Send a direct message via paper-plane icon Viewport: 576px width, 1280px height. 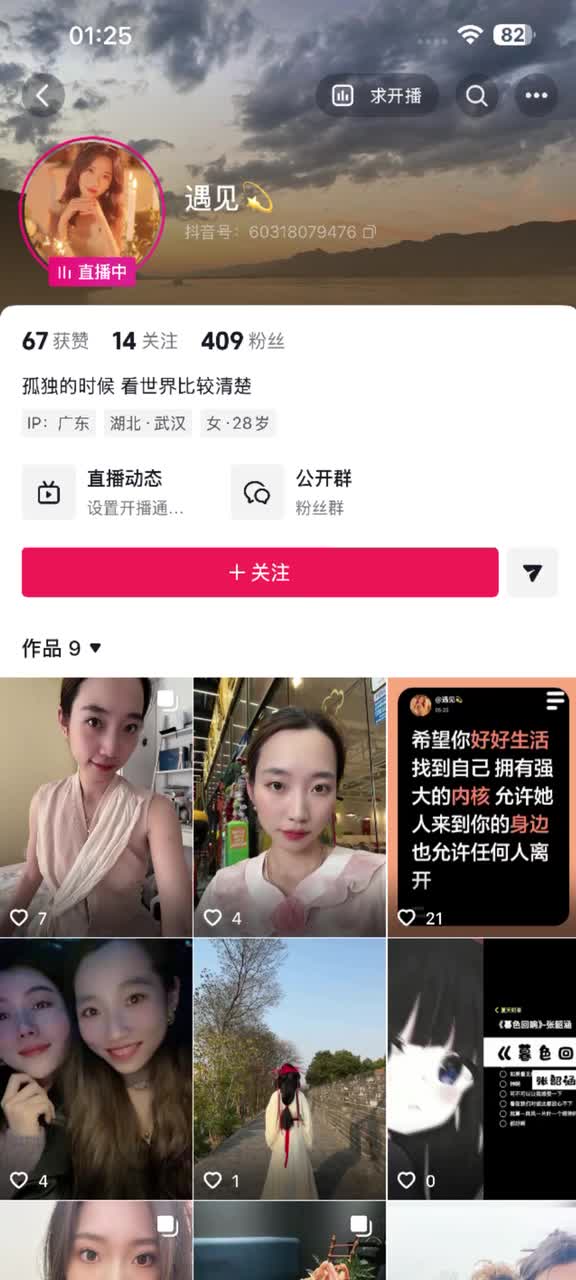(x=532, y=572)
